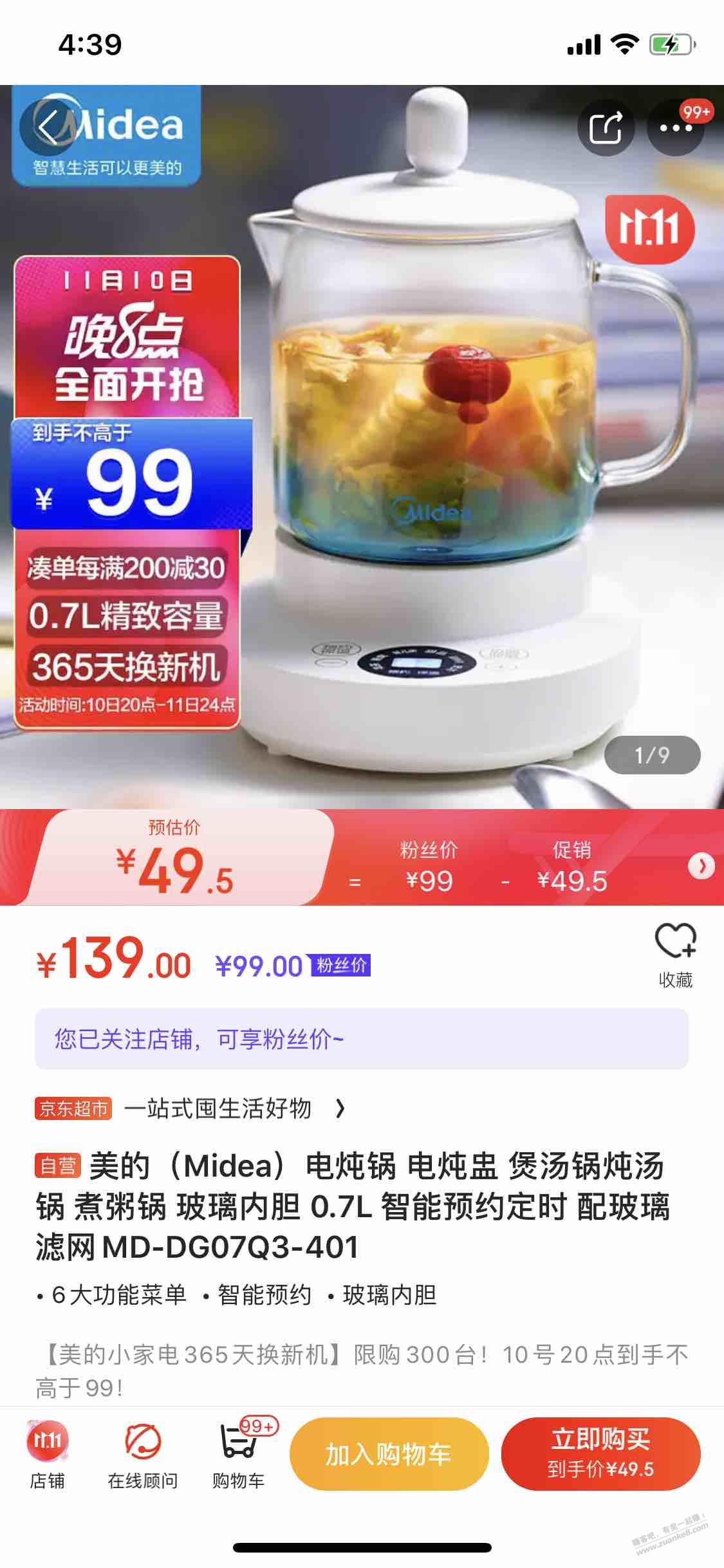The image size is (724, 1568).
Task: Add product to favorites with 收藏
Action: [x=675, y=956]
